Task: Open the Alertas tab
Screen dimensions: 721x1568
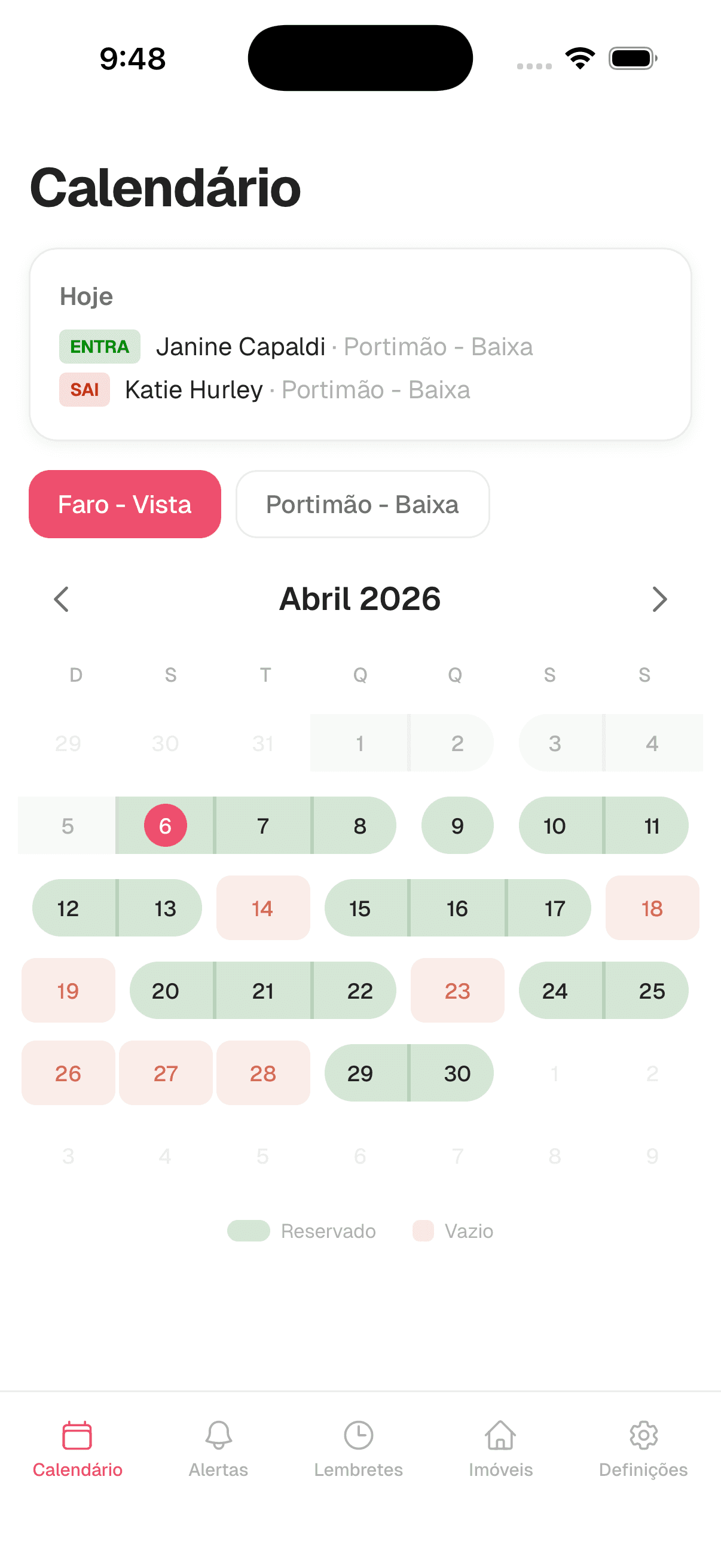Action: click(218, 1448)
